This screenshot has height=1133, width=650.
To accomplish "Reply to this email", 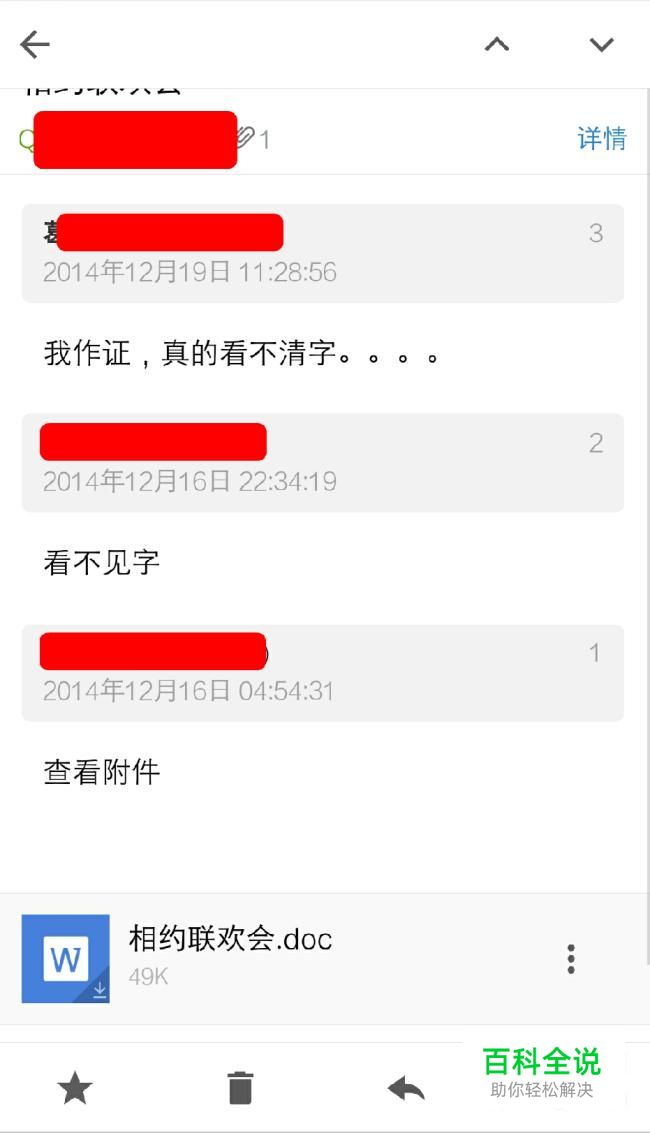I will (406, 1088).
